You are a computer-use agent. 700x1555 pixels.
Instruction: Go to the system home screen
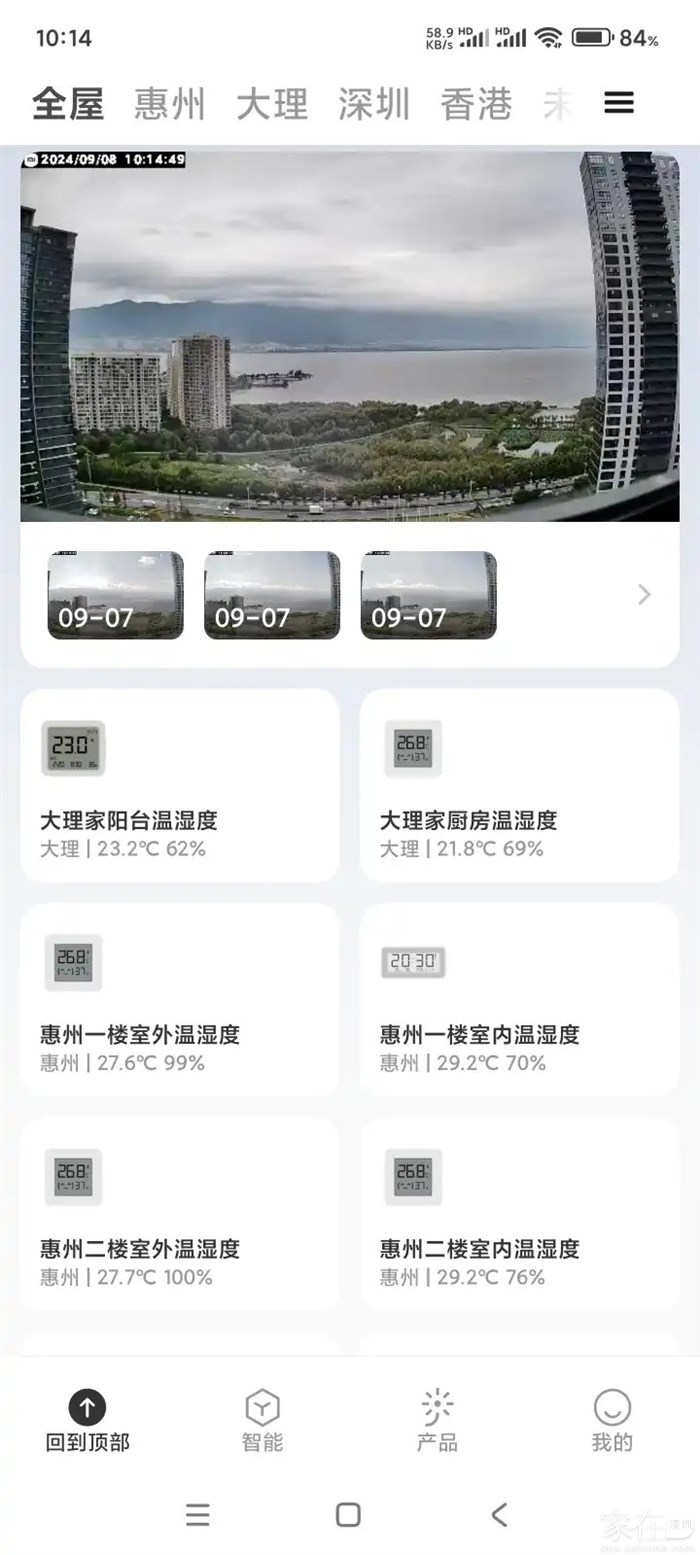pos(348,1515)
